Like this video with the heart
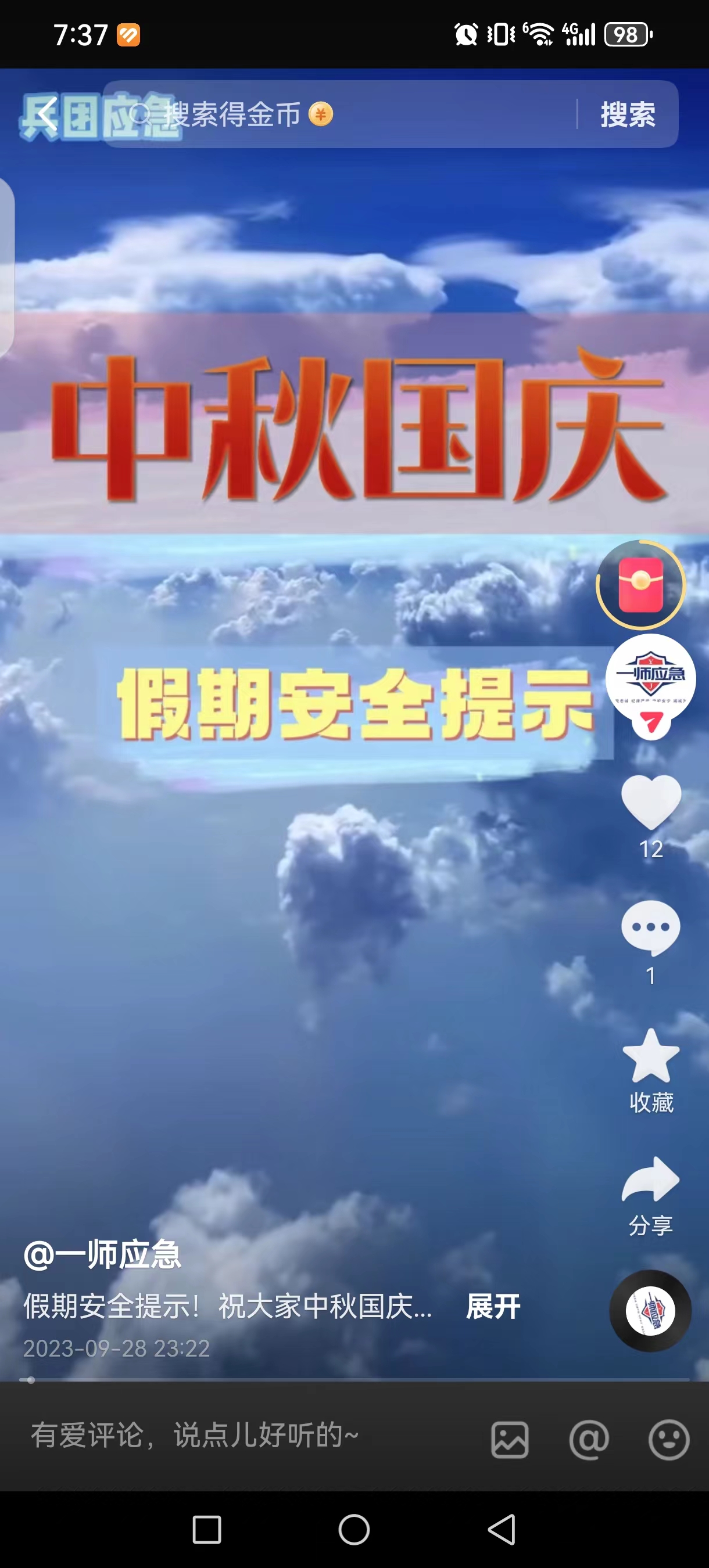Viewport: 709px width, 1568px height. [x=650, y=802]
